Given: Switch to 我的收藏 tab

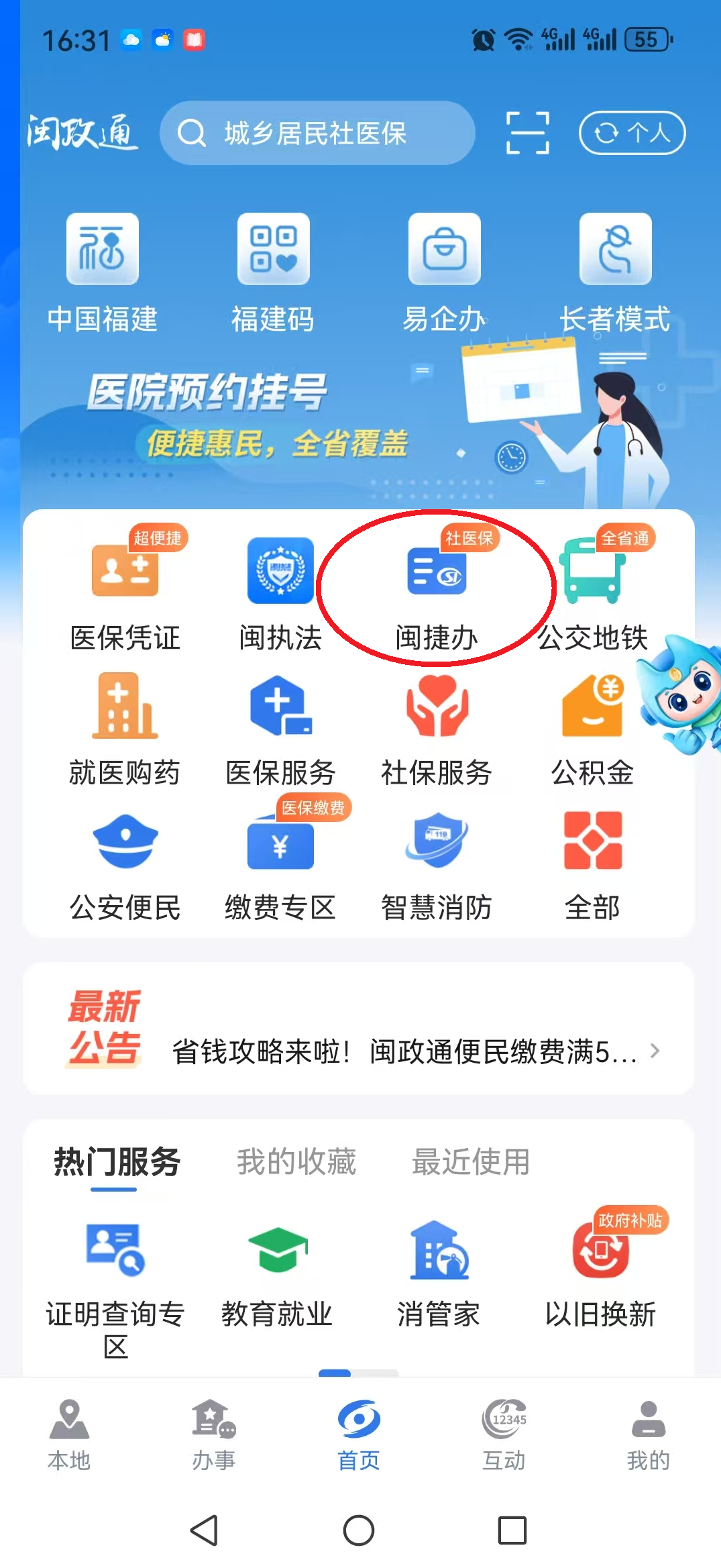Looking at the screenshot, I should (x=296, y=1162).
